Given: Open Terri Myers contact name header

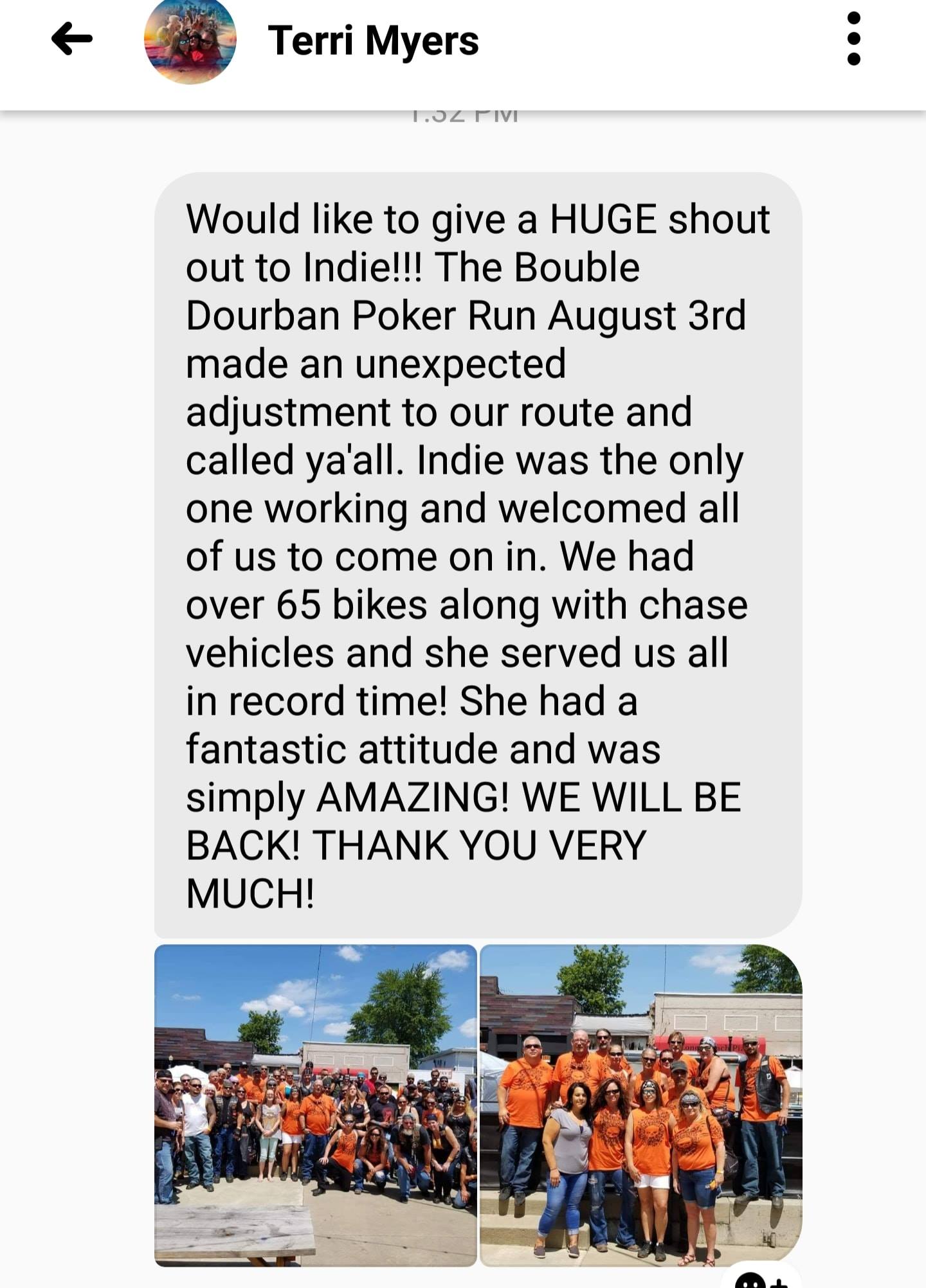Looking at the screenshot, I should [373, 40].
